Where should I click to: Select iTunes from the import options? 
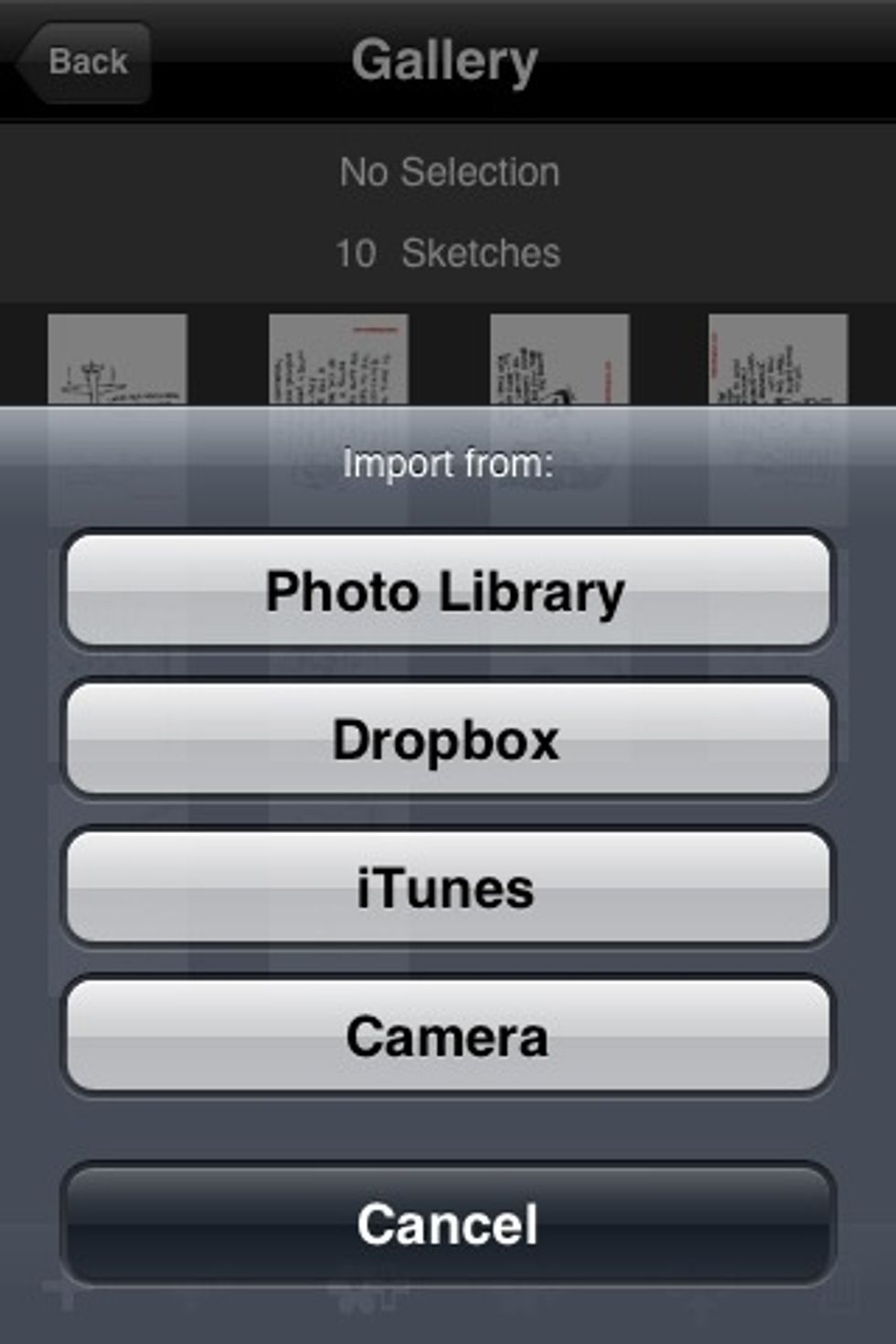pos(448,885)
